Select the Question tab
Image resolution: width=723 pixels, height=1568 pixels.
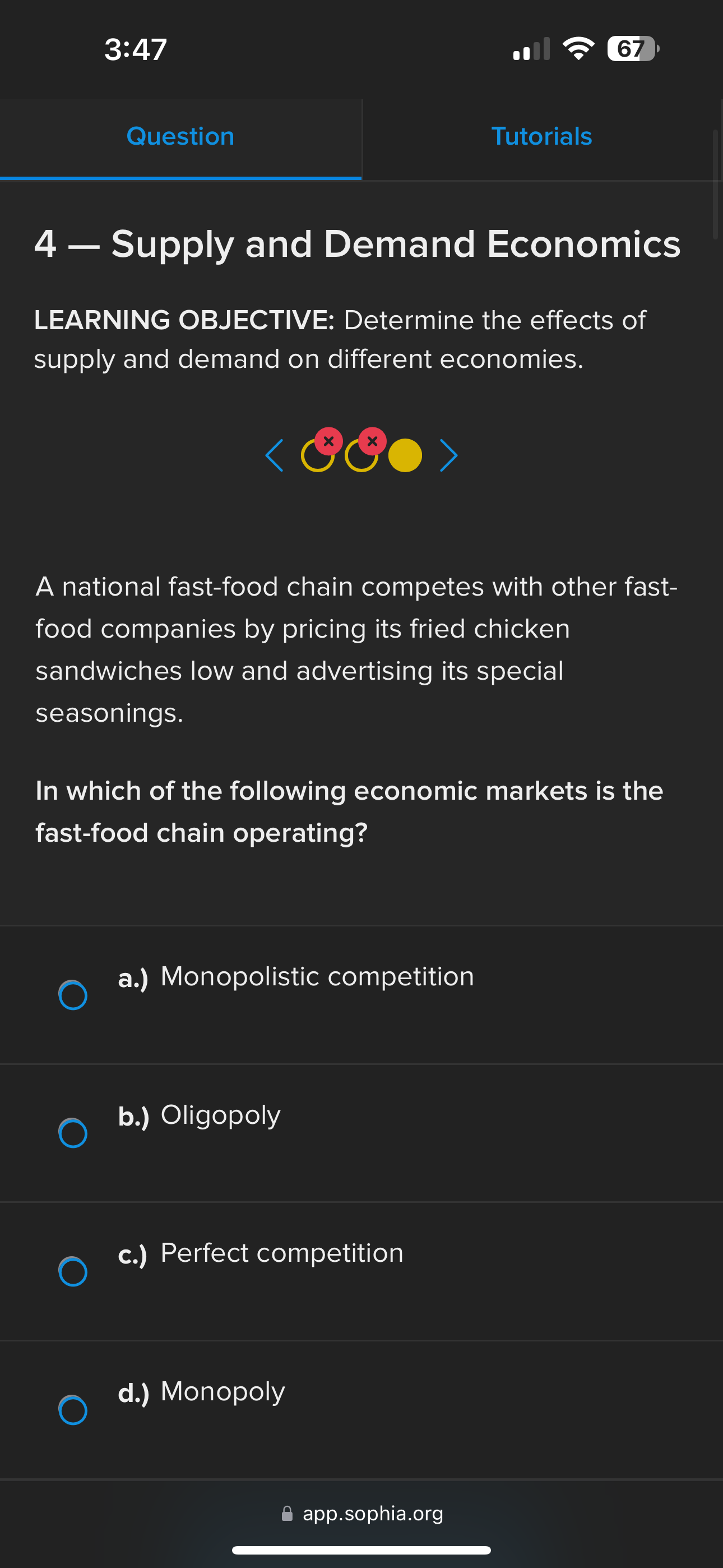point(180,136)
